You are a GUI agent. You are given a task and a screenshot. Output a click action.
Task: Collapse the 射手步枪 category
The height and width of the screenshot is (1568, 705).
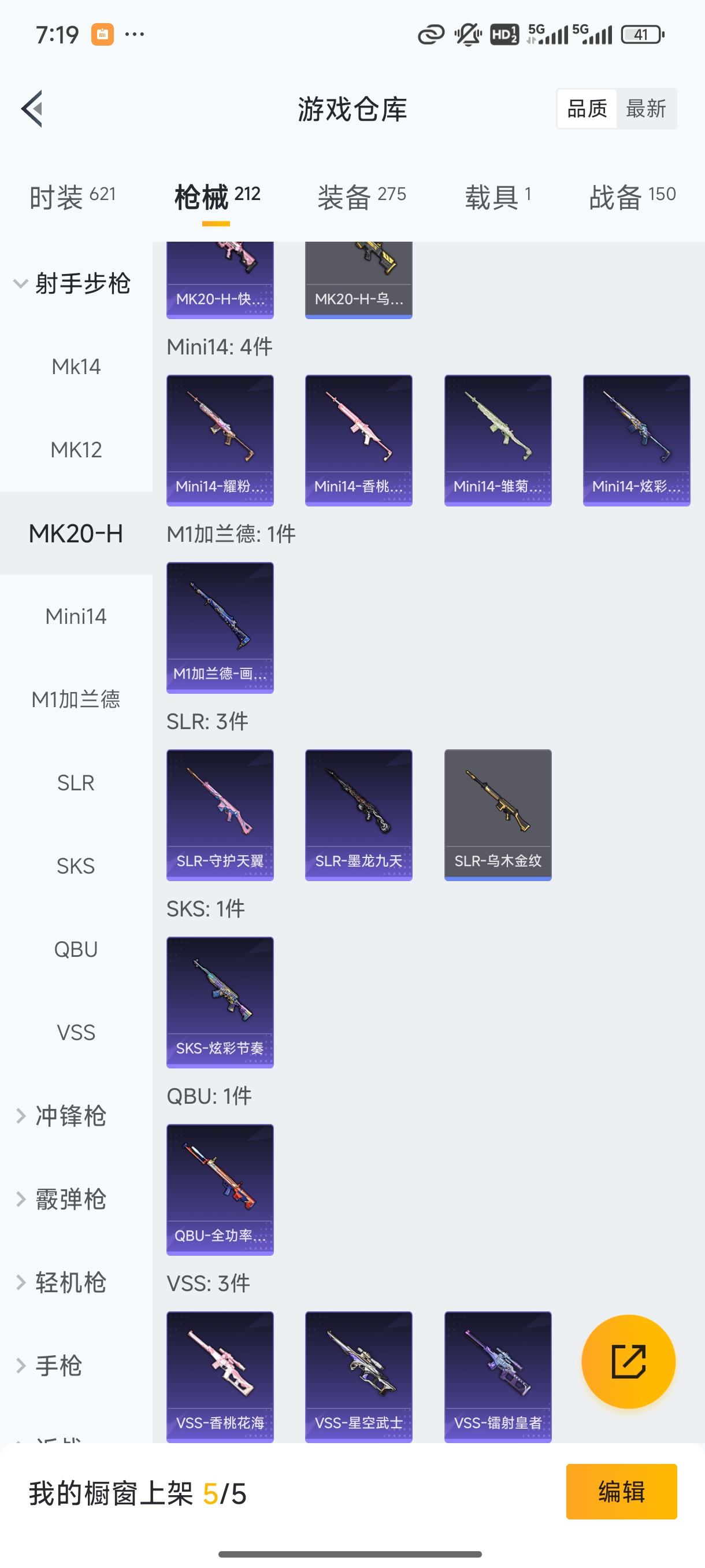[x=73, y=284]
